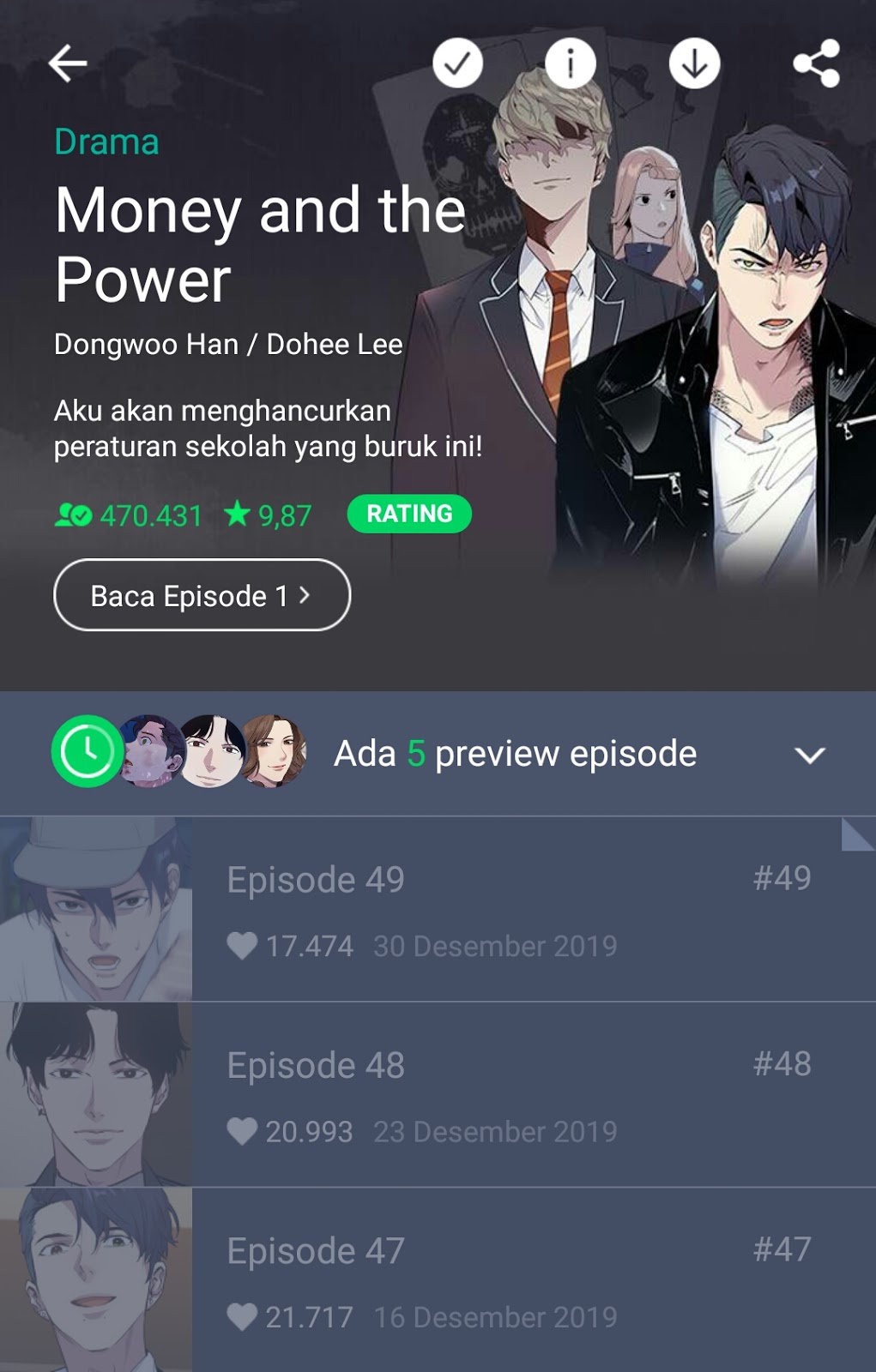Open Episode 49 from the list

pyautogui.click(x=438, y=909)
